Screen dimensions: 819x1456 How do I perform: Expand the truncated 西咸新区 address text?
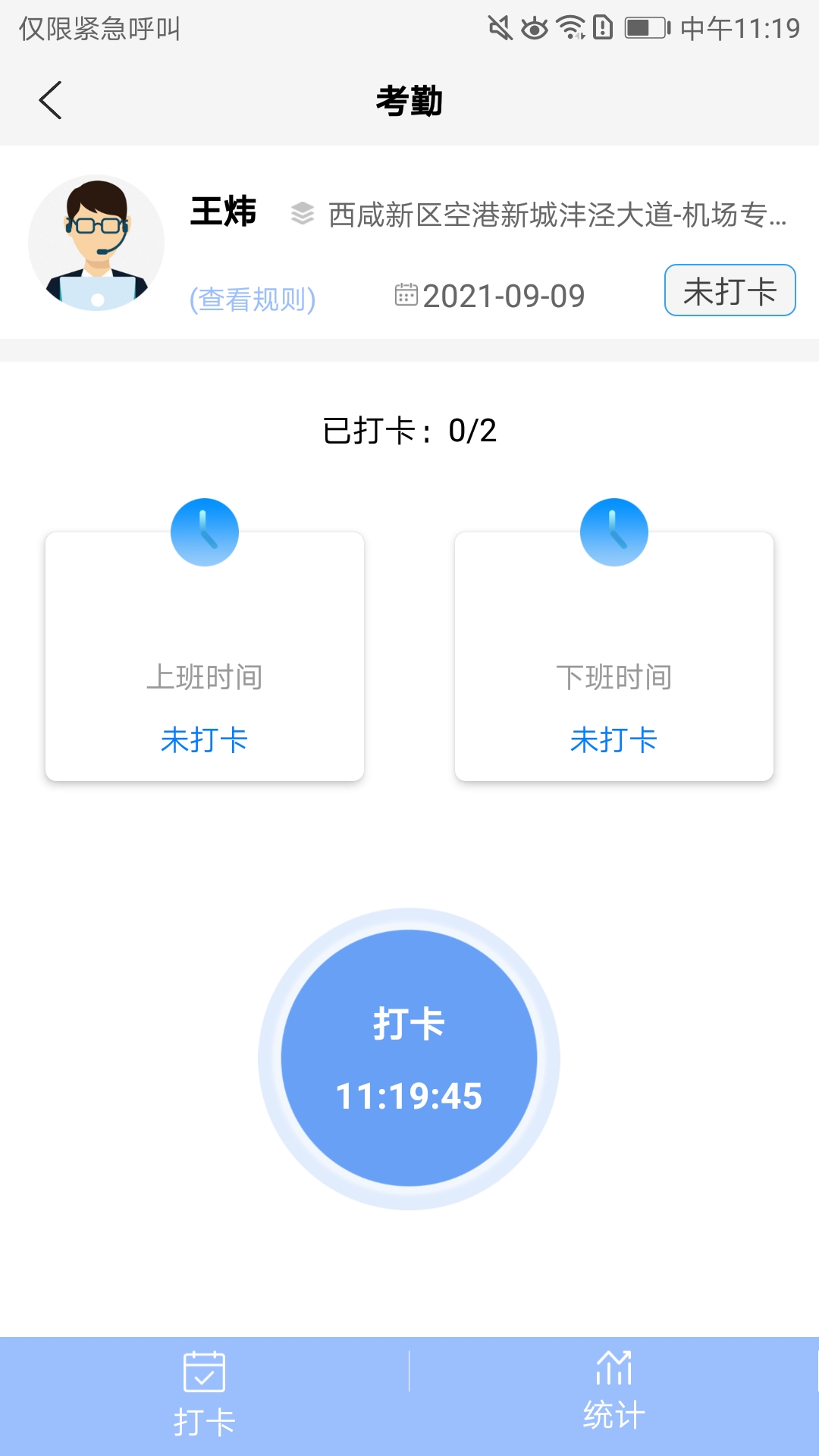point(557,215)
